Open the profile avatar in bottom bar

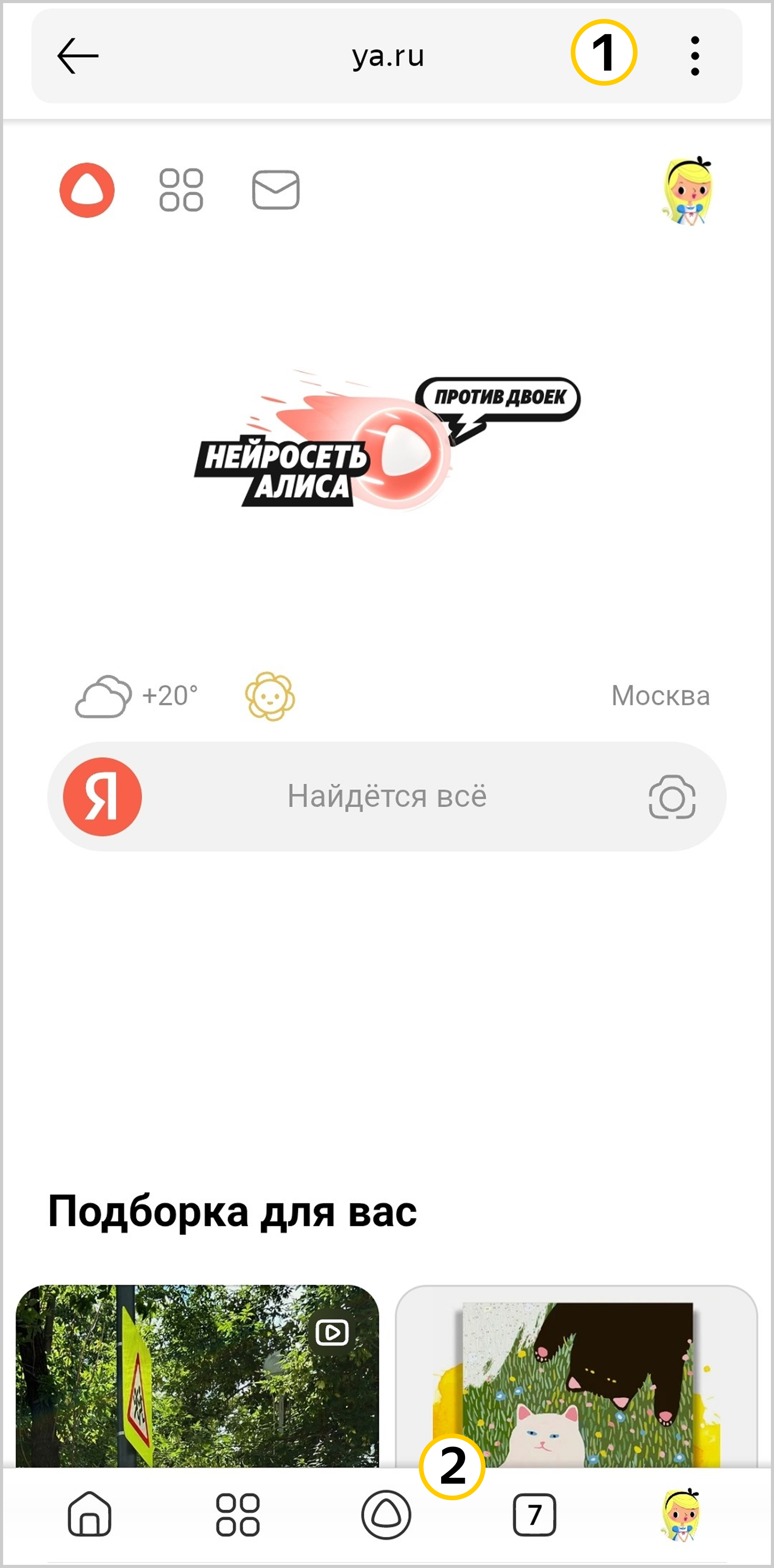[x=682, y=1515]
